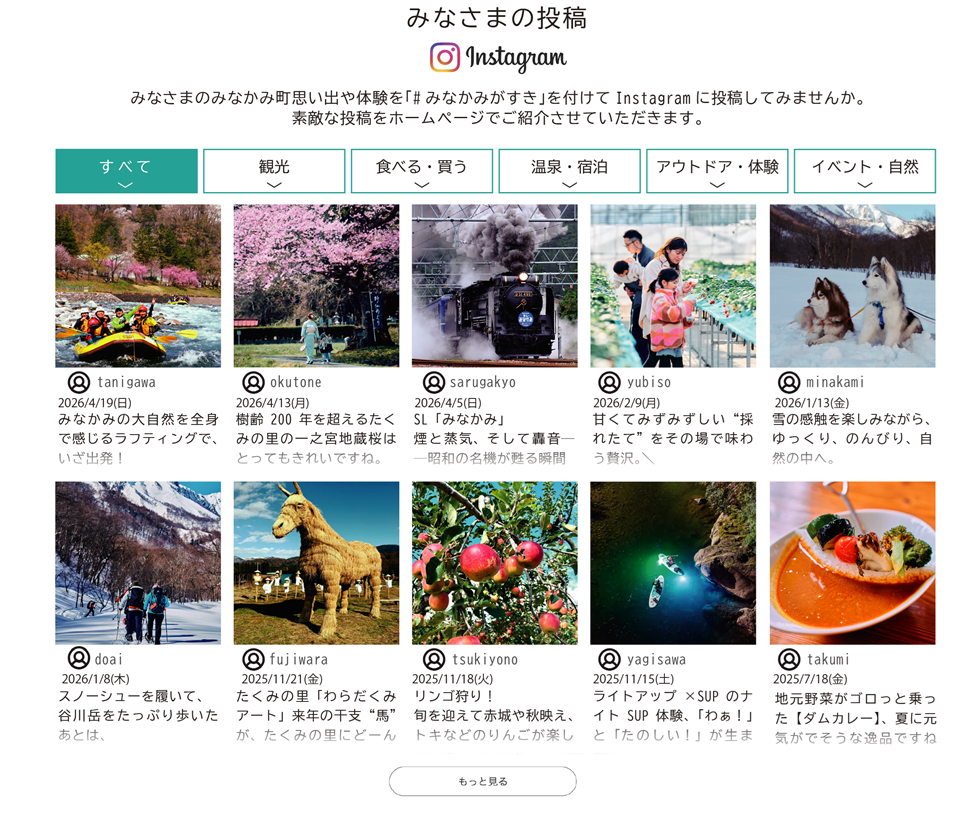Open takumi's dam curry post
This screenshot has height=832, width=971.
coord(852,563)
